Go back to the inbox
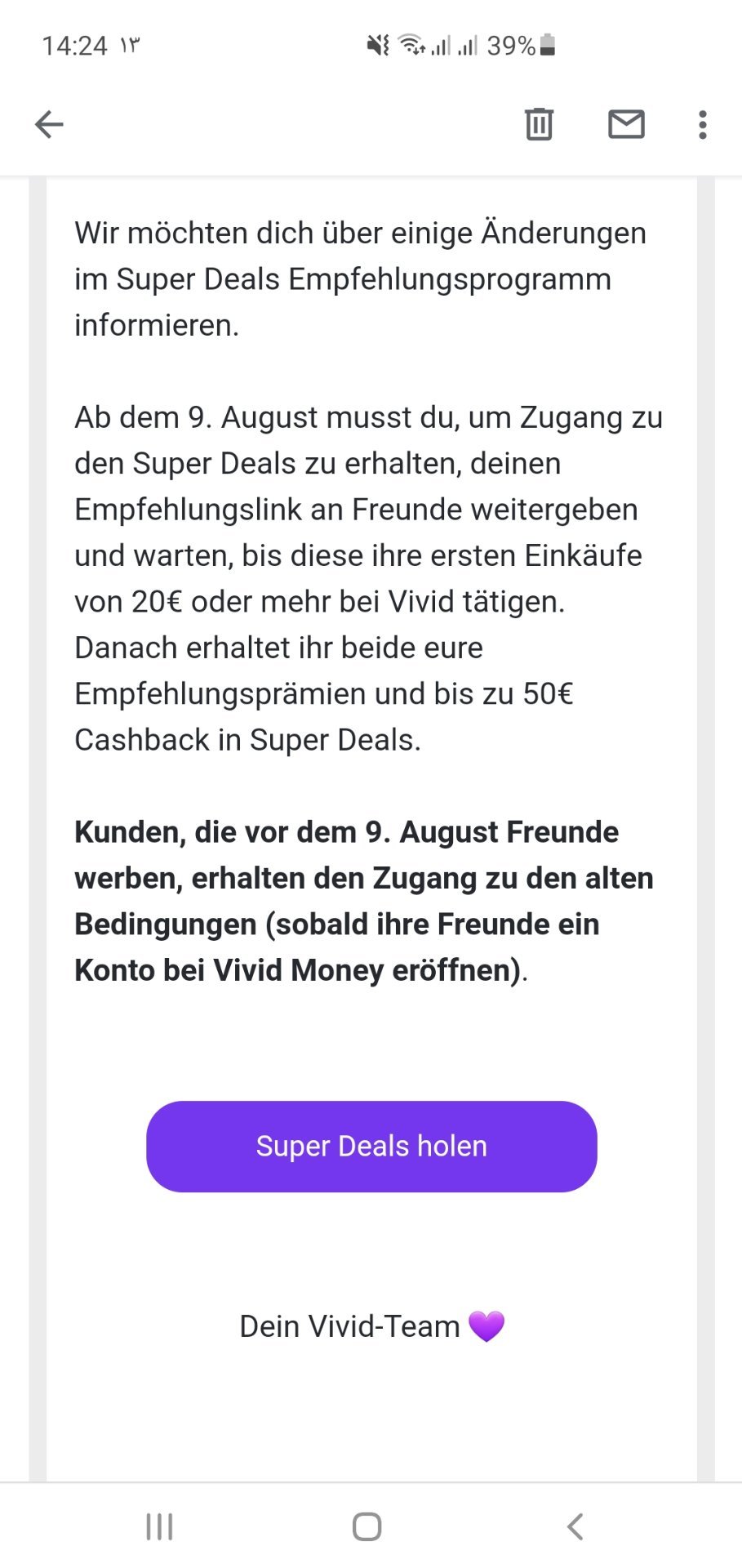The width and height of the screenshot is (742, 1568). (49, 124)
